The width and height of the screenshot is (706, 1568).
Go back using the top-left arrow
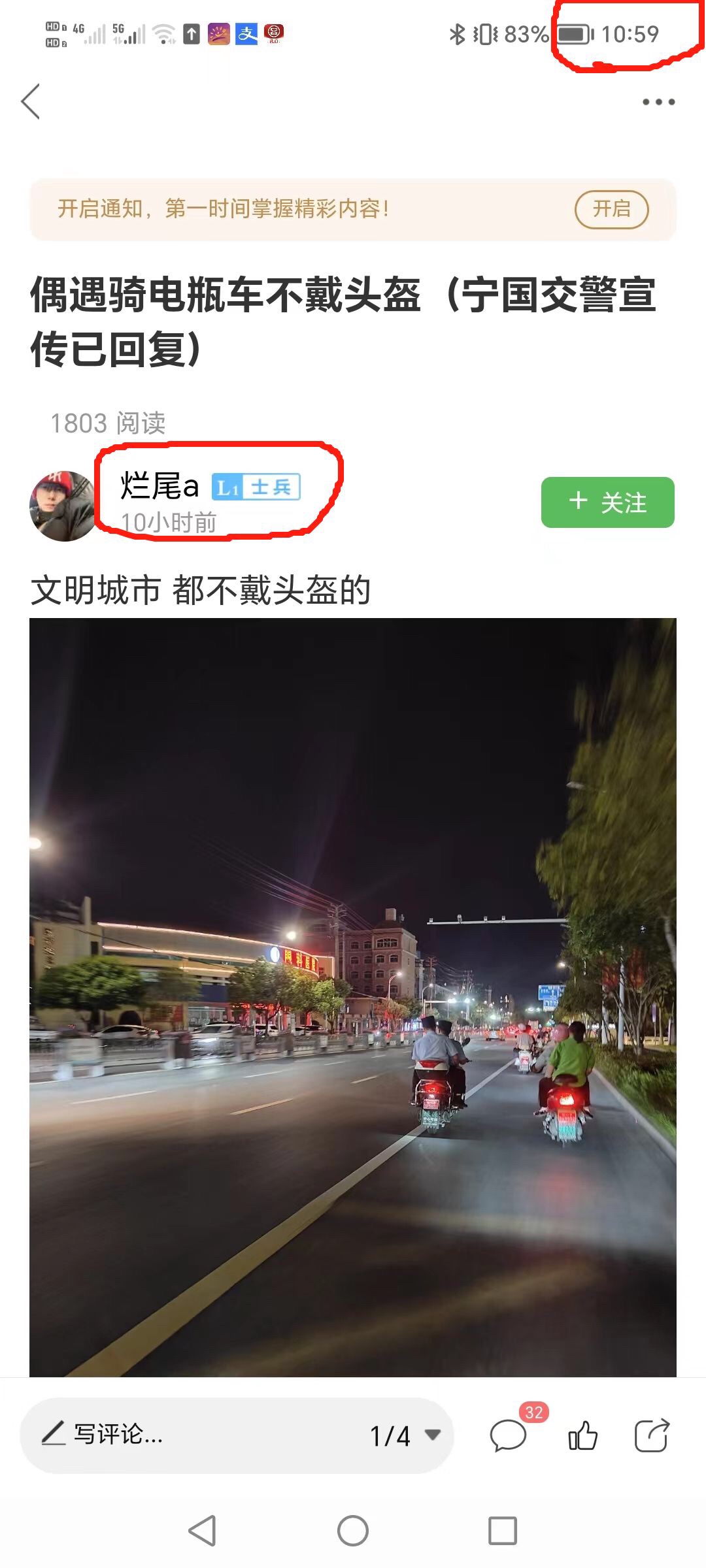click(31, 102)
